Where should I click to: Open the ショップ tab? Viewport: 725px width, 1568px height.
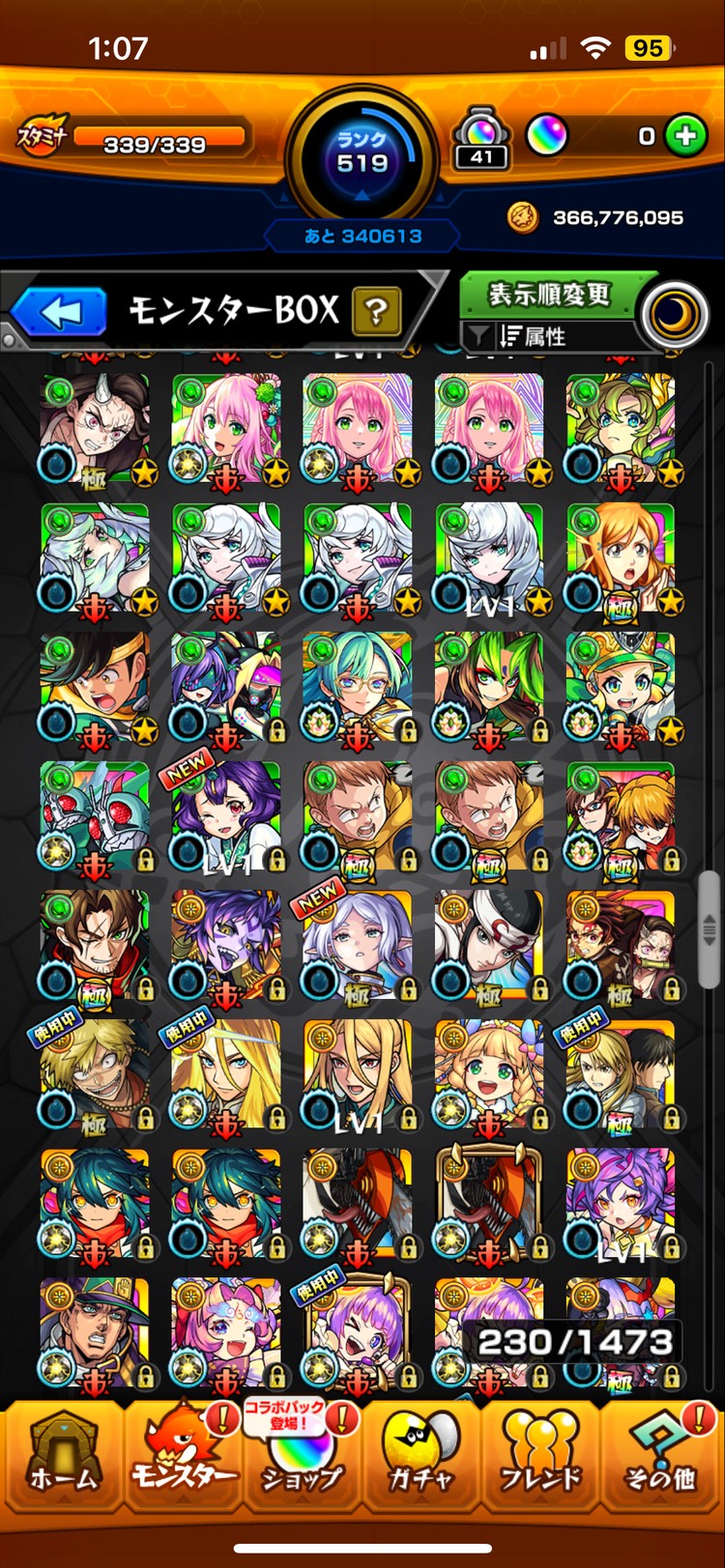302,1457
